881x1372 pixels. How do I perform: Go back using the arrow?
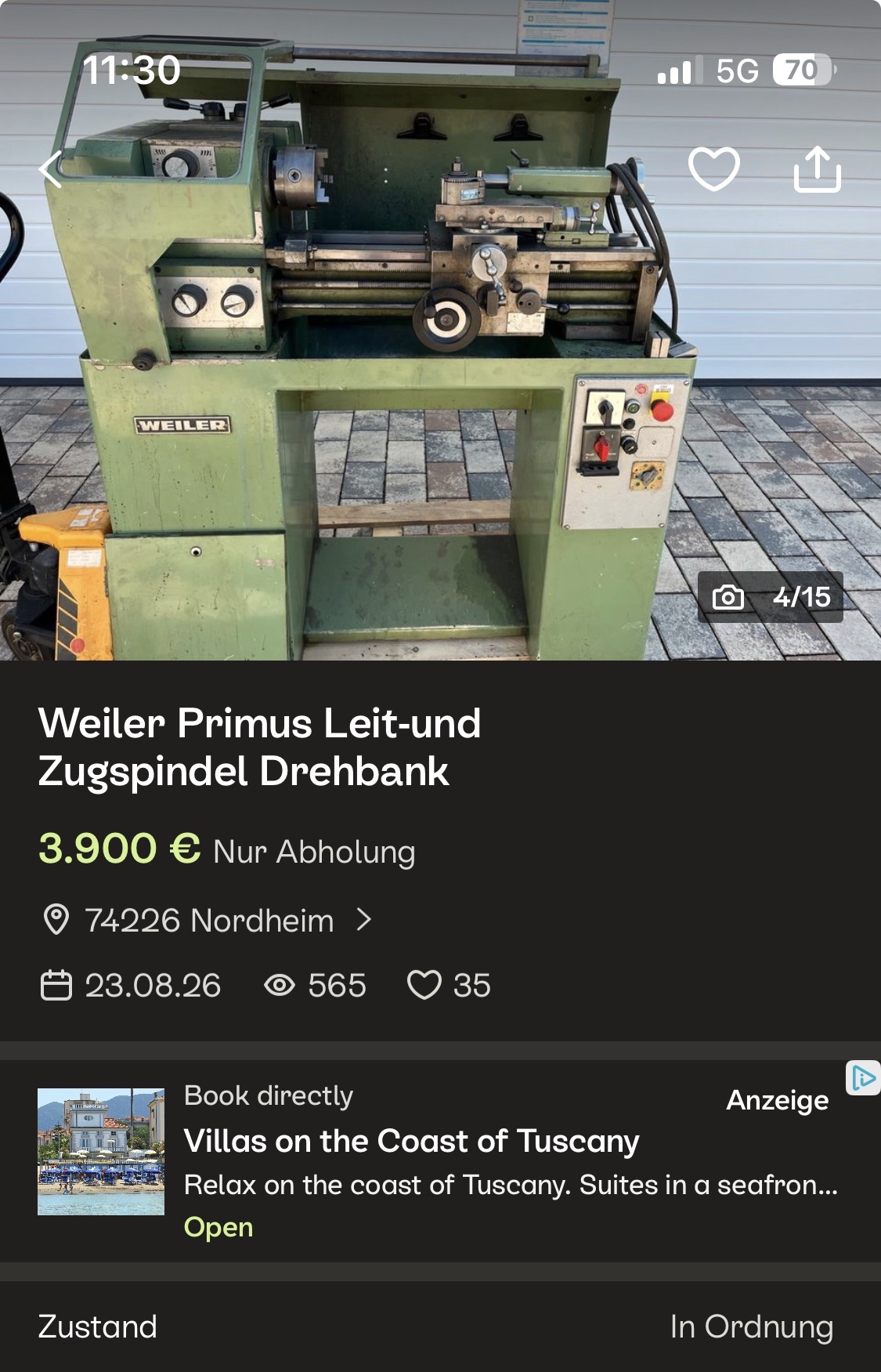[51, 169]
